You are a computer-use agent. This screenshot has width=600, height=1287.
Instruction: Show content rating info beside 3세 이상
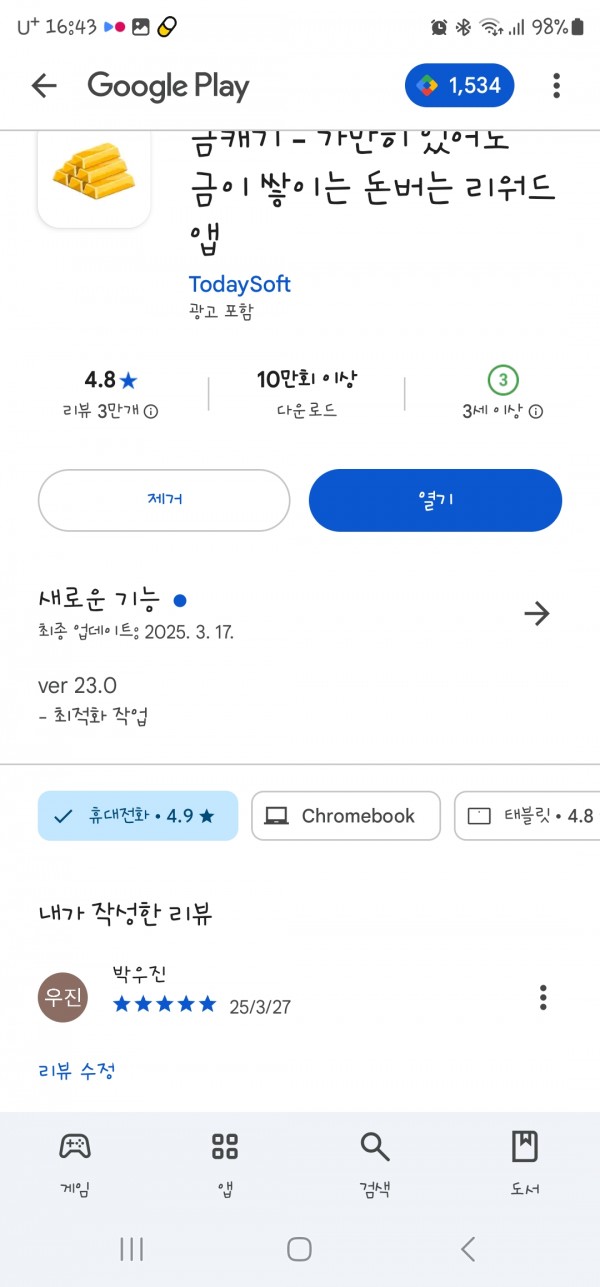[x=536, y=411]
